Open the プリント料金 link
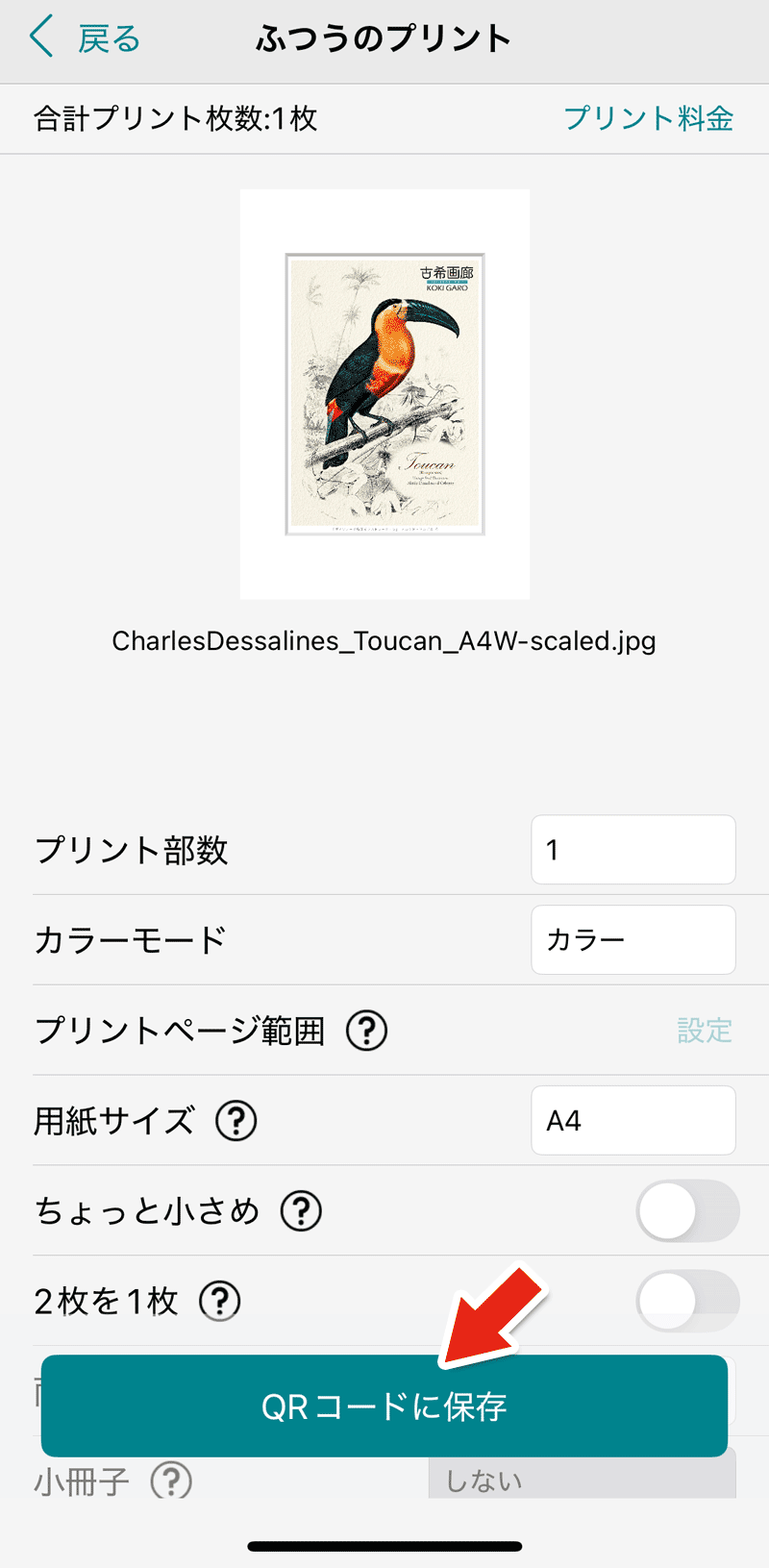This screenshot has height=1568, width=769. [648, 118]
